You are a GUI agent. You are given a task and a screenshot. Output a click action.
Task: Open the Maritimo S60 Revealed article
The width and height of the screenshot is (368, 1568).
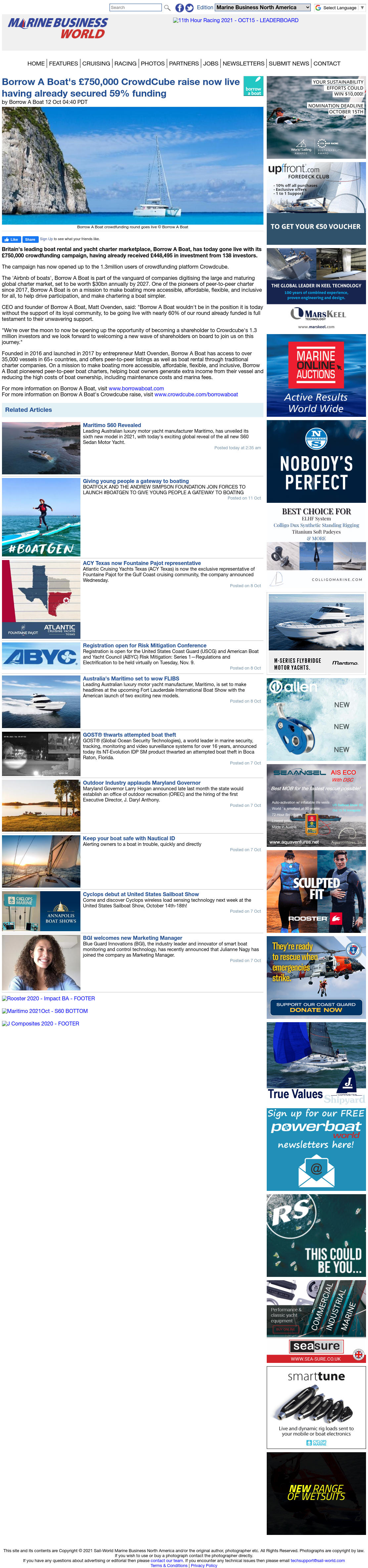pos(112,425)
